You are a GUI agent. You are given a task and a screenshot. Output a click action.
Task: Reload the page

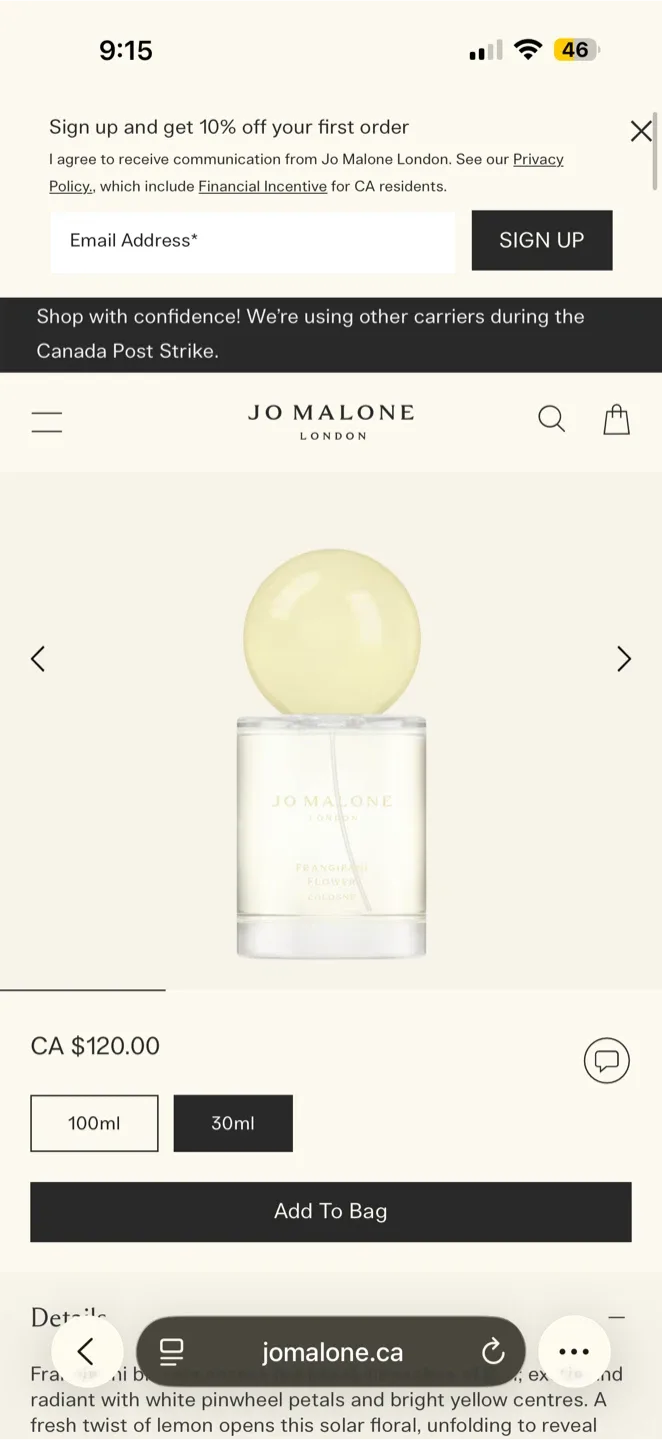click(x=493, y=1353)
